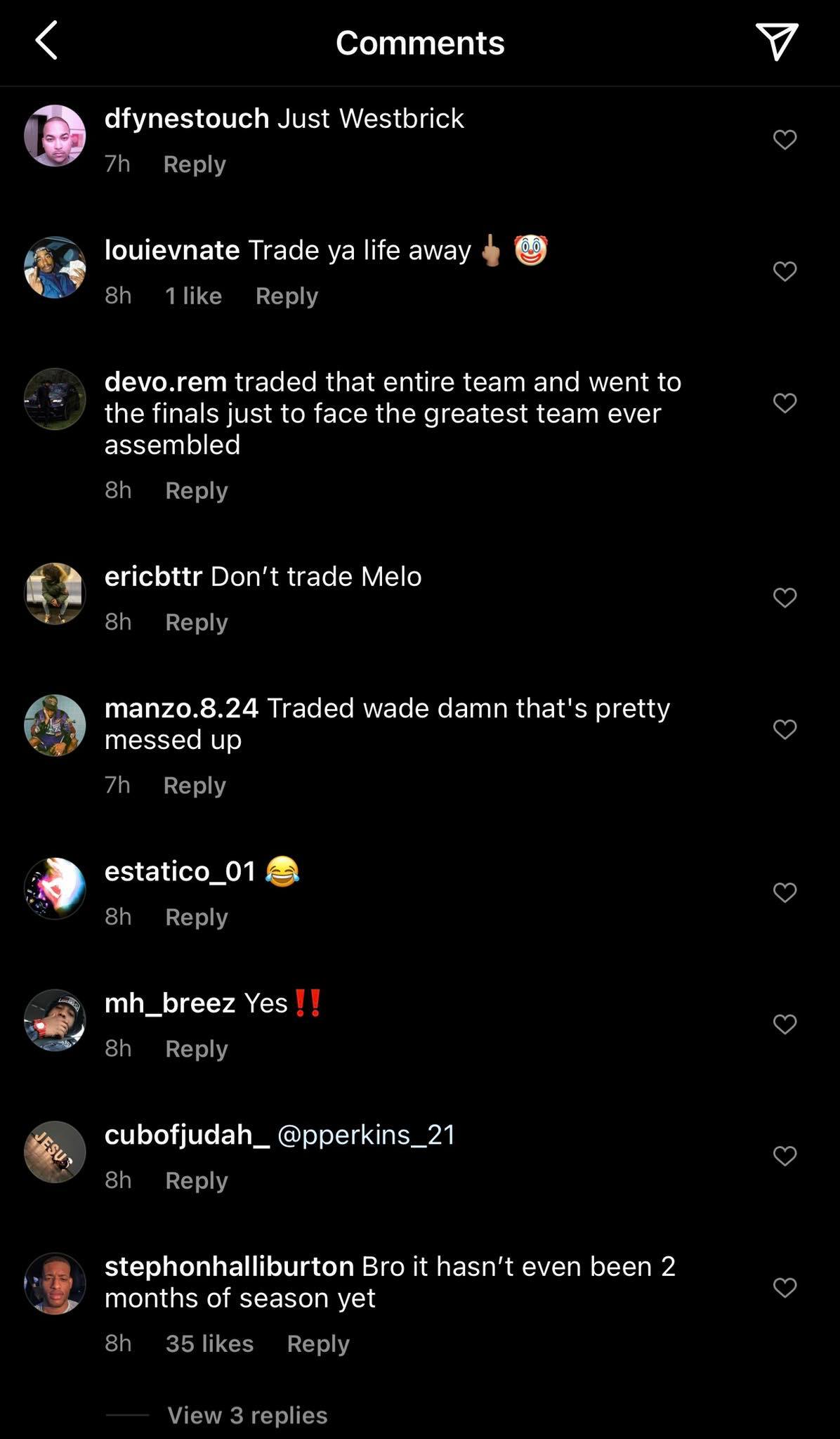Toggle the like on louievnate's comment
The image size is (840, 1439).
[x=785, y=270]
